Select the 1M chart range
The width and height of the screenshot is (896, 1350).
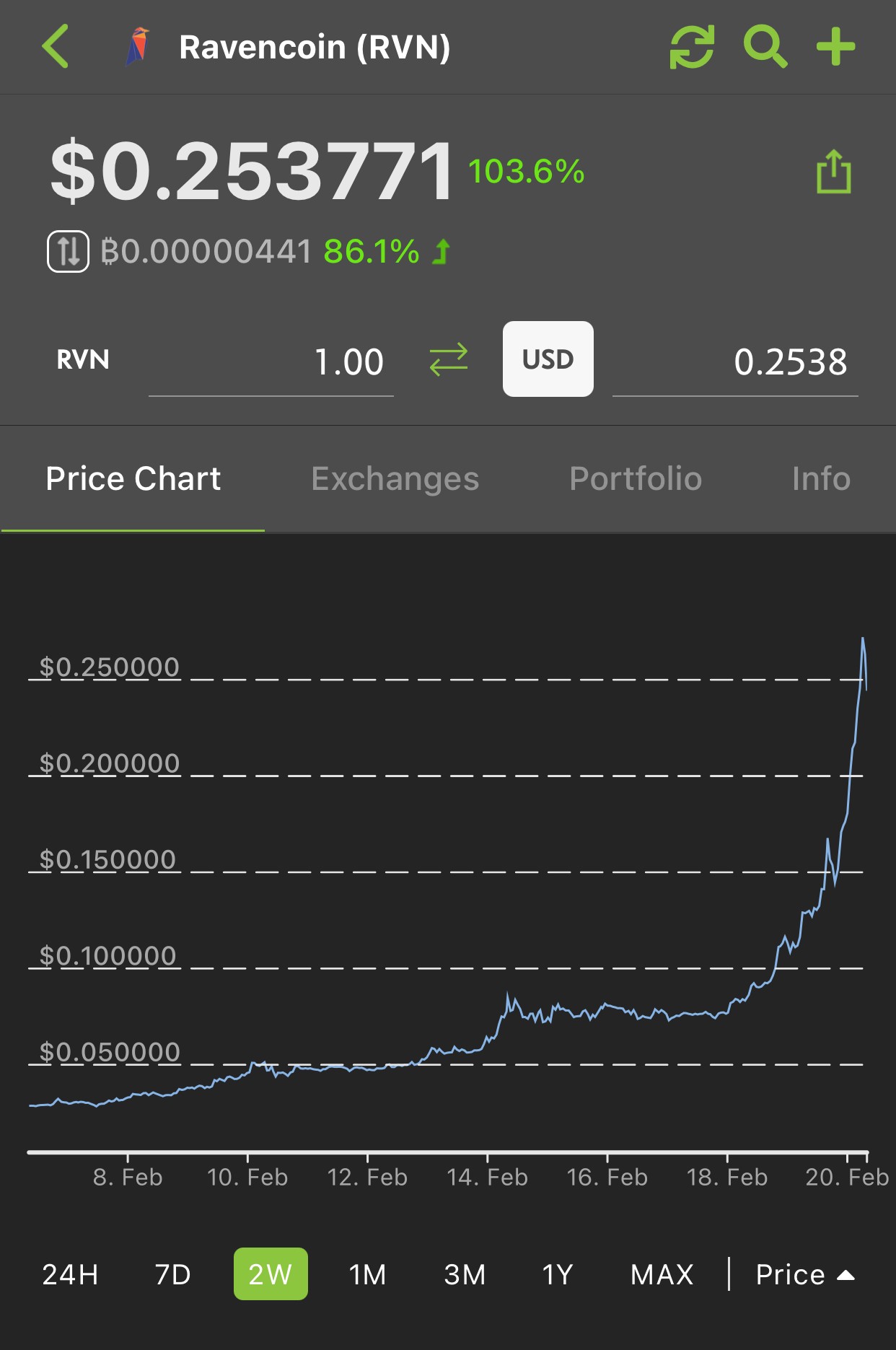tap(367, 1274)
